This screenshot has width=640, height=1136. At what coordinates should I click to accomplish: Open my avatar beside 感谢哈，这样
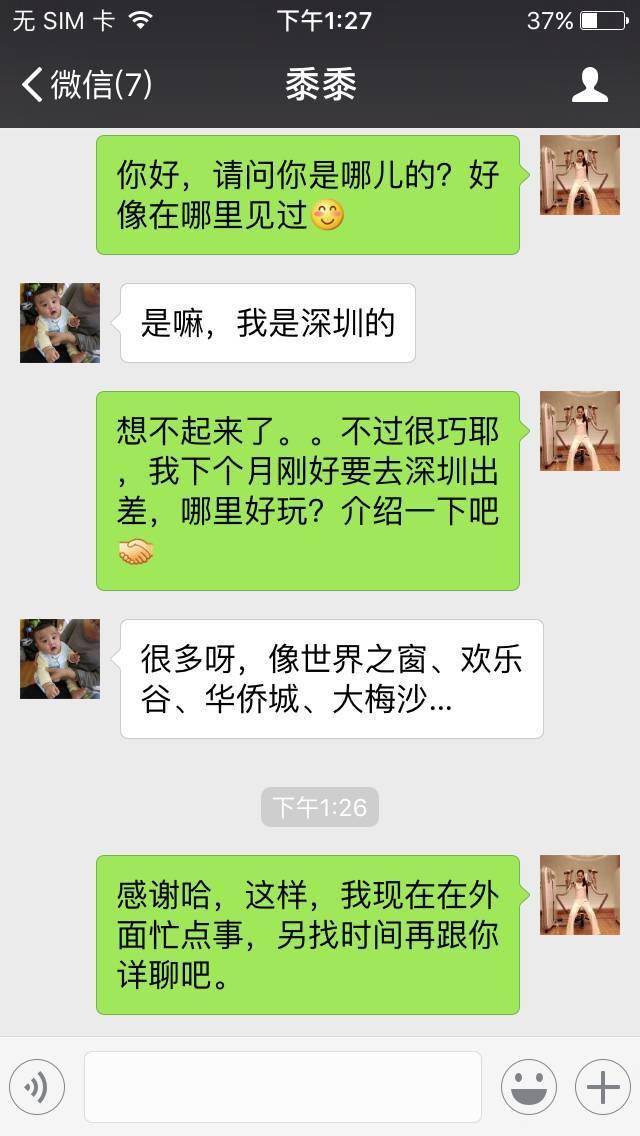point(580,895)
